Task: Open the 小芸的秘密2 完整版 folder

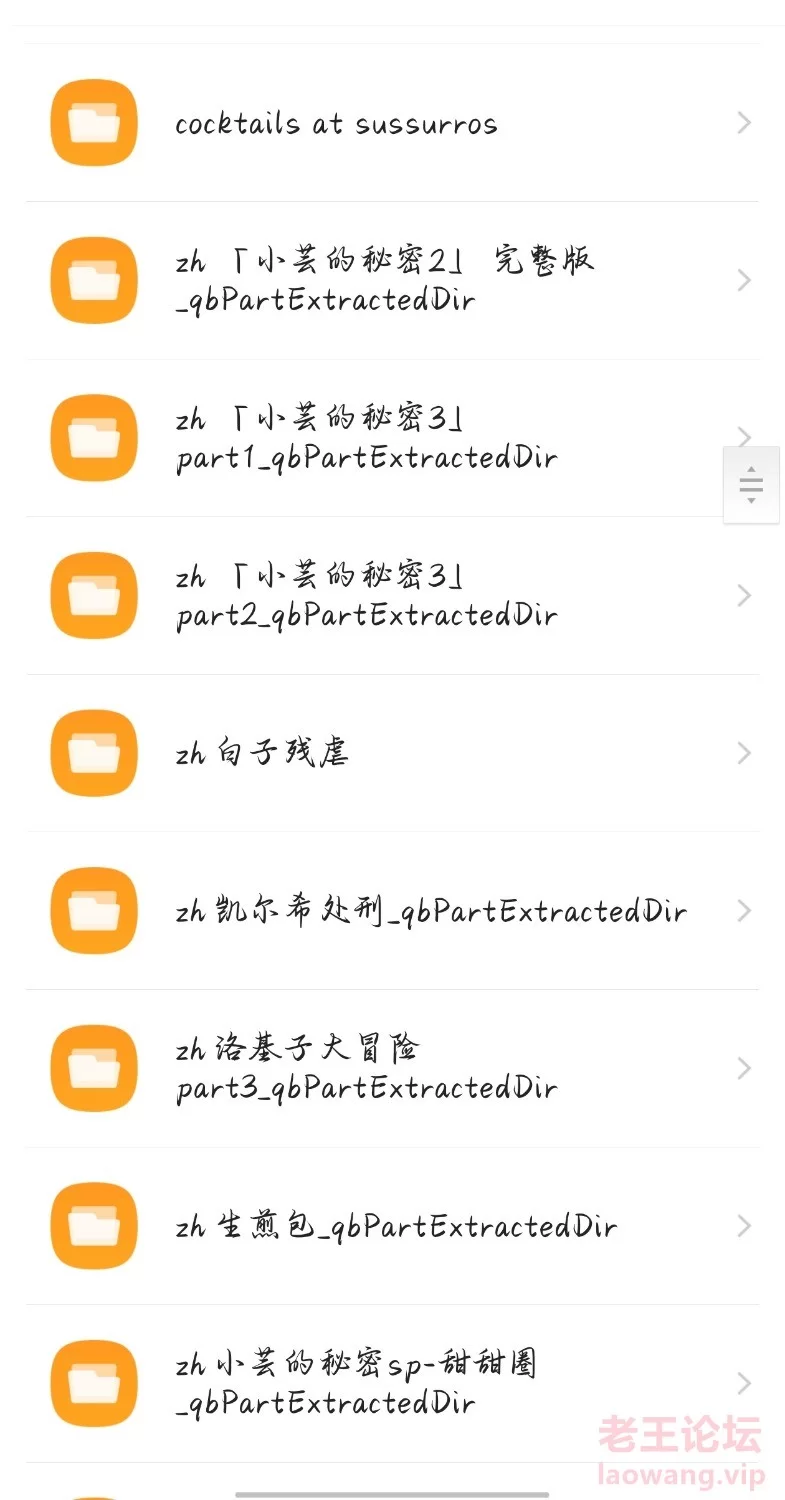Action: pyautogui.click(x=384, y=280)
